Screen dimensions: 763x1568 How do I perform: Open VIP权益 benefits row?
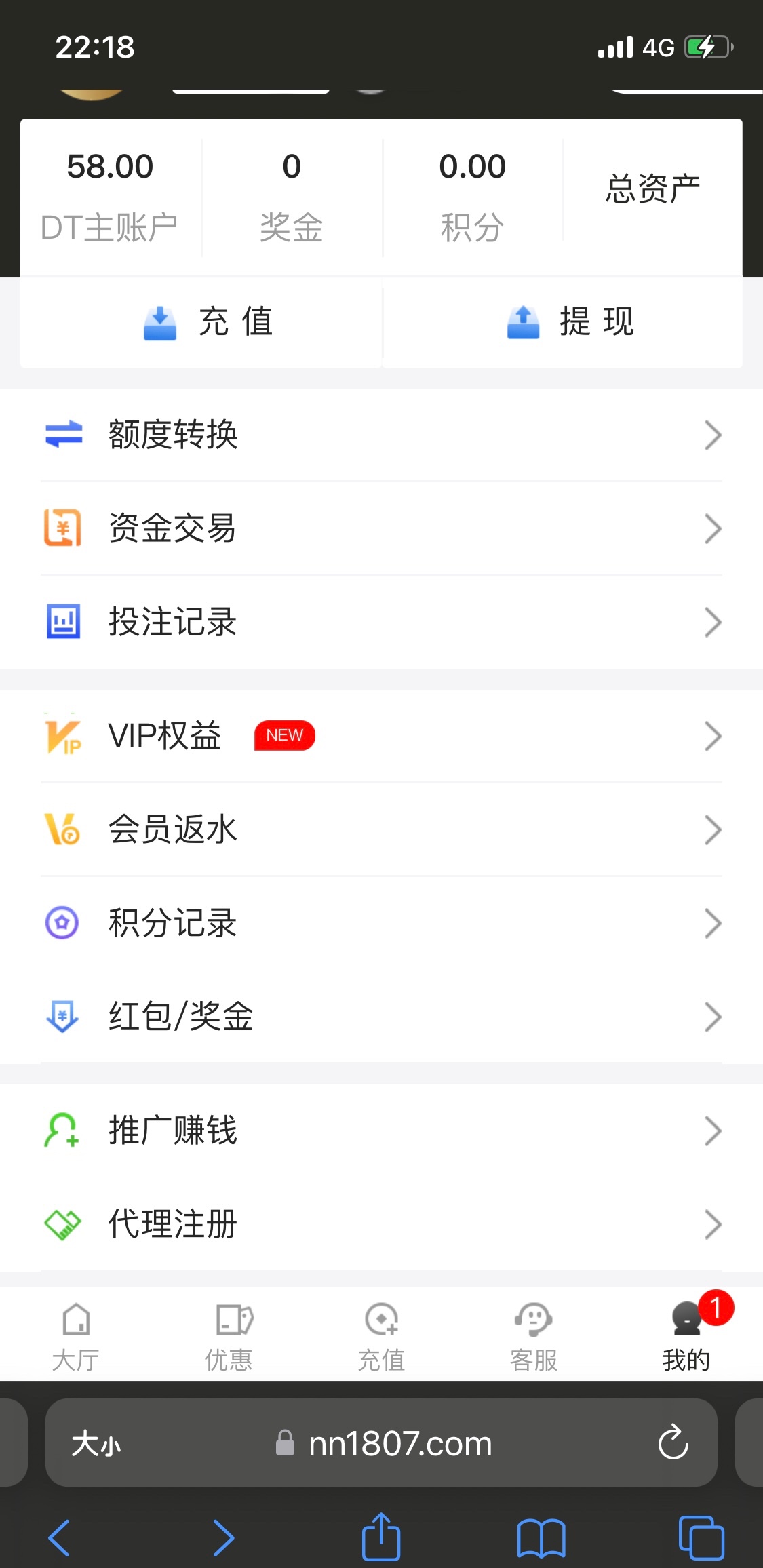tap(381, 736)
